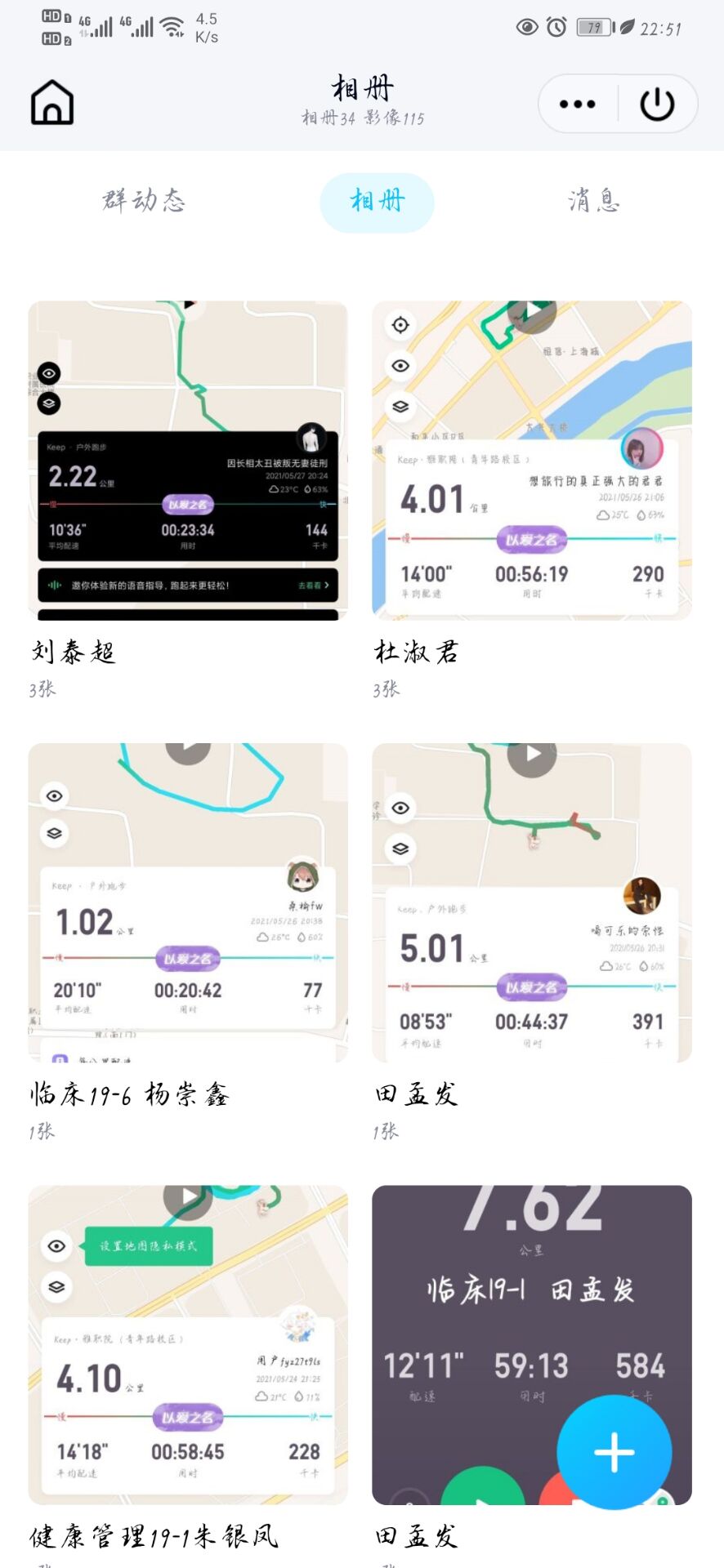The height and width of the screenshot is (1568, 724).
Task: Switch to the 消息 tab
Action: (594, 201)
